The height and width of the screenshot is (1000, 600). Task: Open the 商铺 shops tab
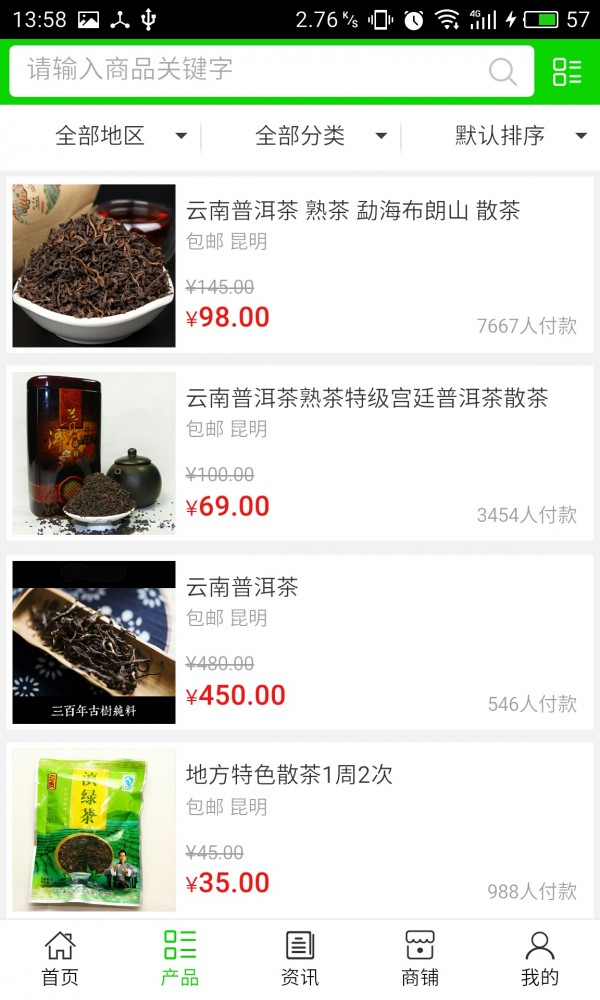pyautogui.click(x=420, y=958)
